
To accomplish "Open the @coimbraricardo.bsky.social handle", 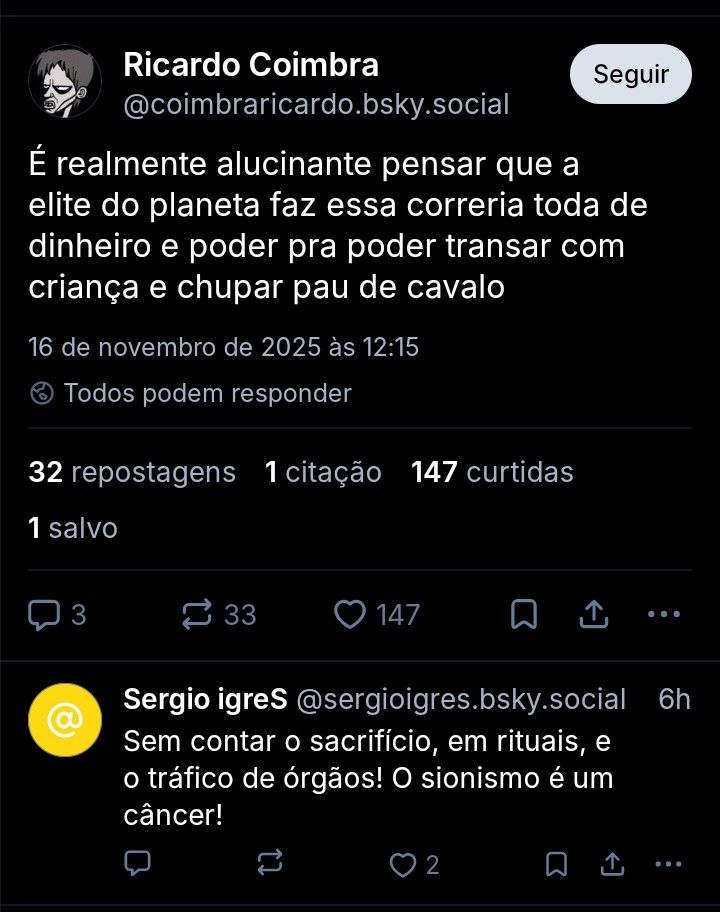I will coord(316,105).
